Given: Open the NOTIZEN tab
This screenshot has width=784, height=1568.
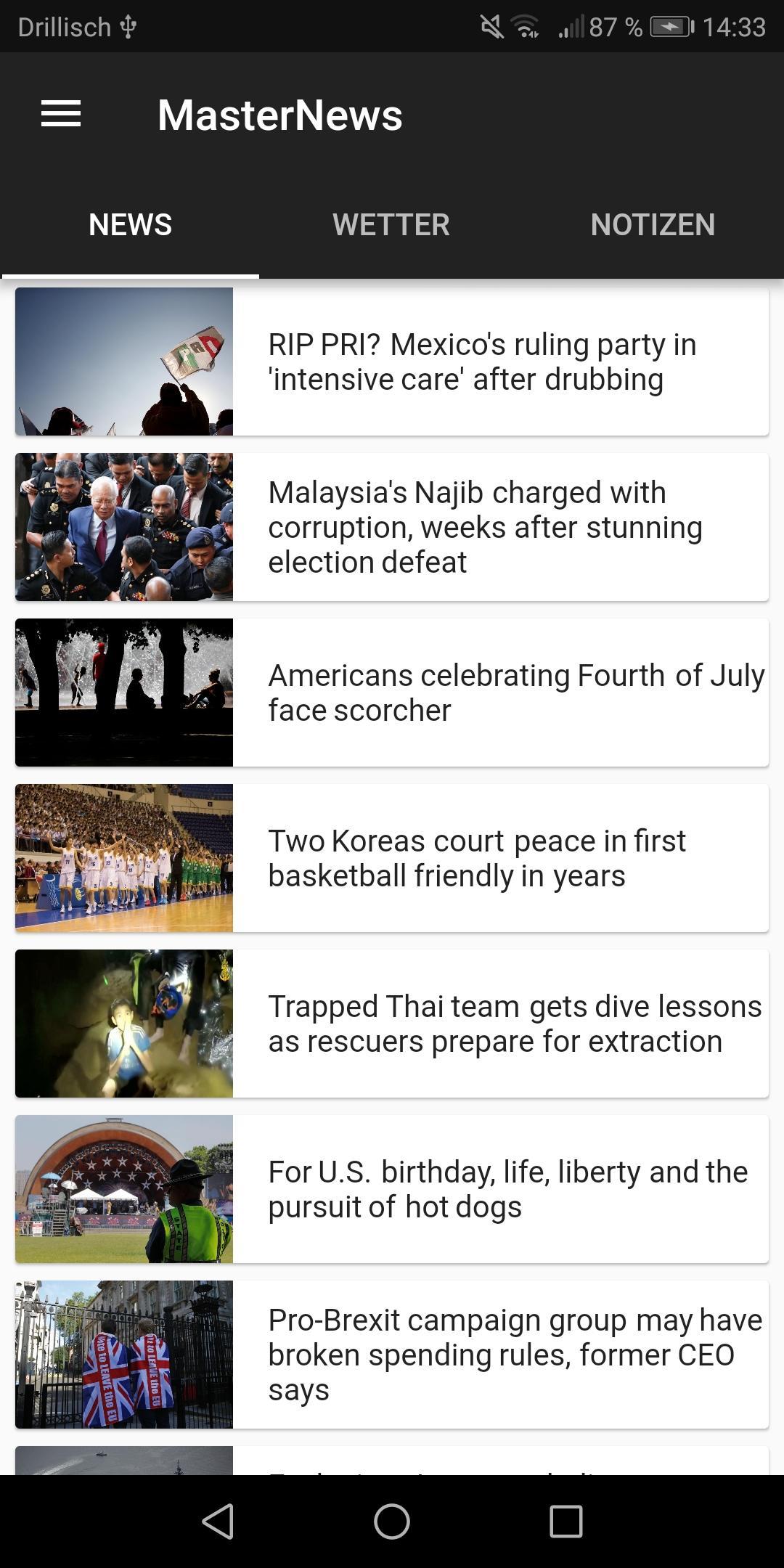Looking at the screenshot, I should coord(652,224).
